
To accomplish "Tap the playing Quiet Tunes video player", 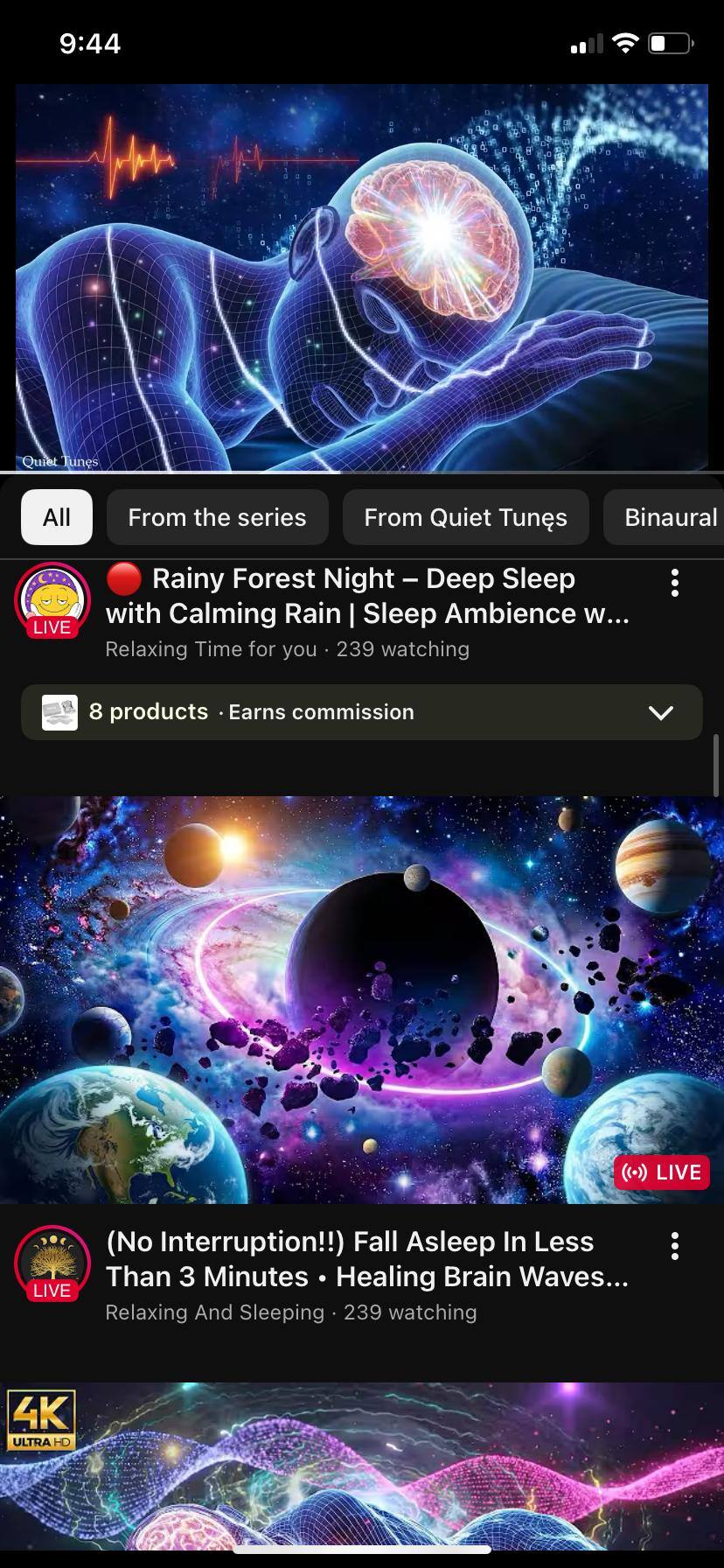I will tap(362, 277).
